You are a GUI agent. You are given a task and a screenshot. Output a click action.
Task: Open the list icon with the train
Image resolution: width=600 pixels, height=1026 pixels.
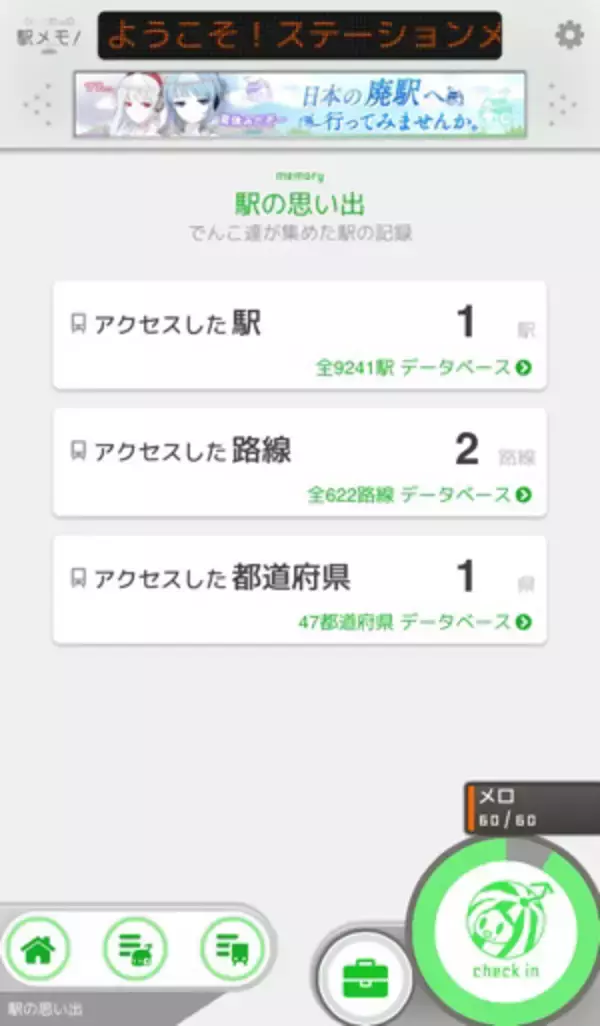click(233, 949)
